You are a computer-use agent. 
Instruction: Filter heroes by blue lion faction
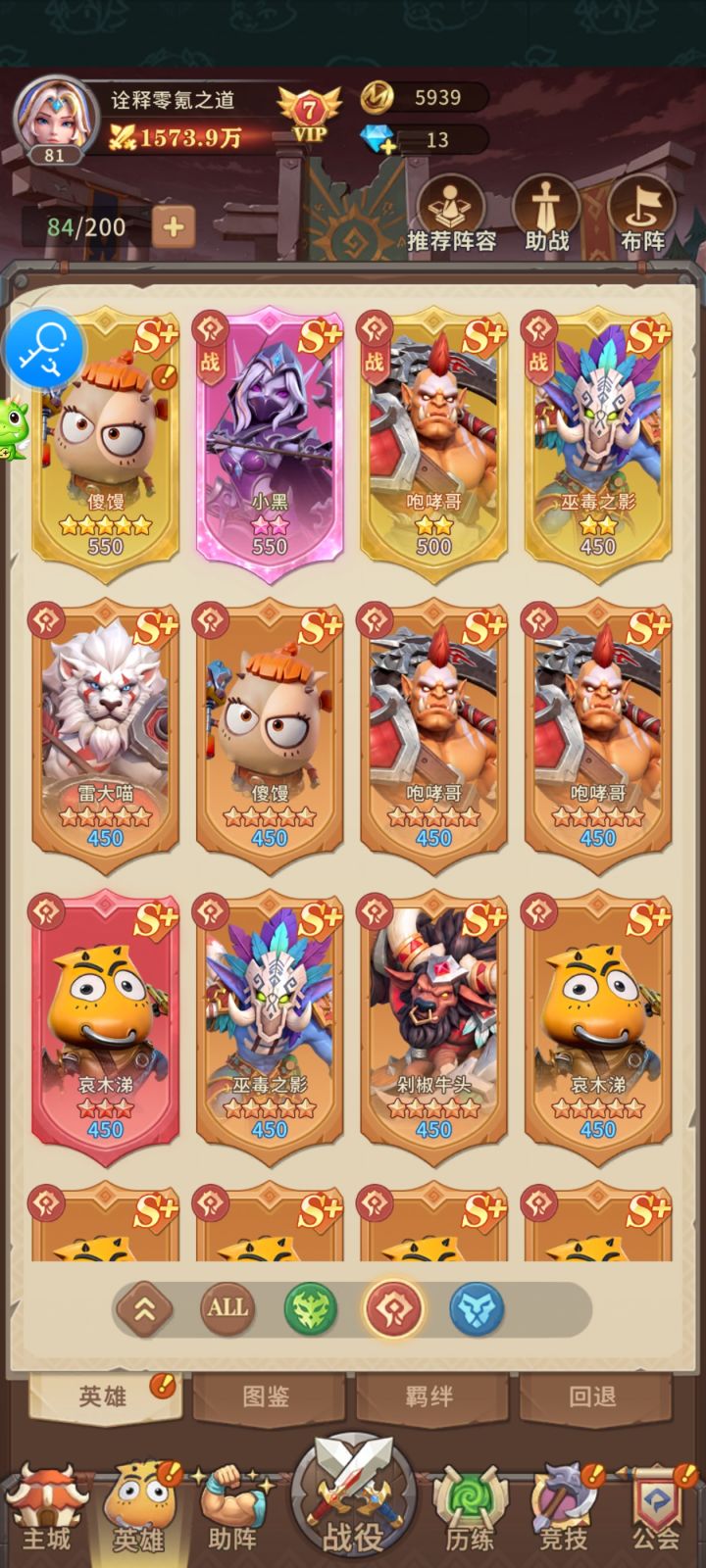click(x=477, y=1307)
